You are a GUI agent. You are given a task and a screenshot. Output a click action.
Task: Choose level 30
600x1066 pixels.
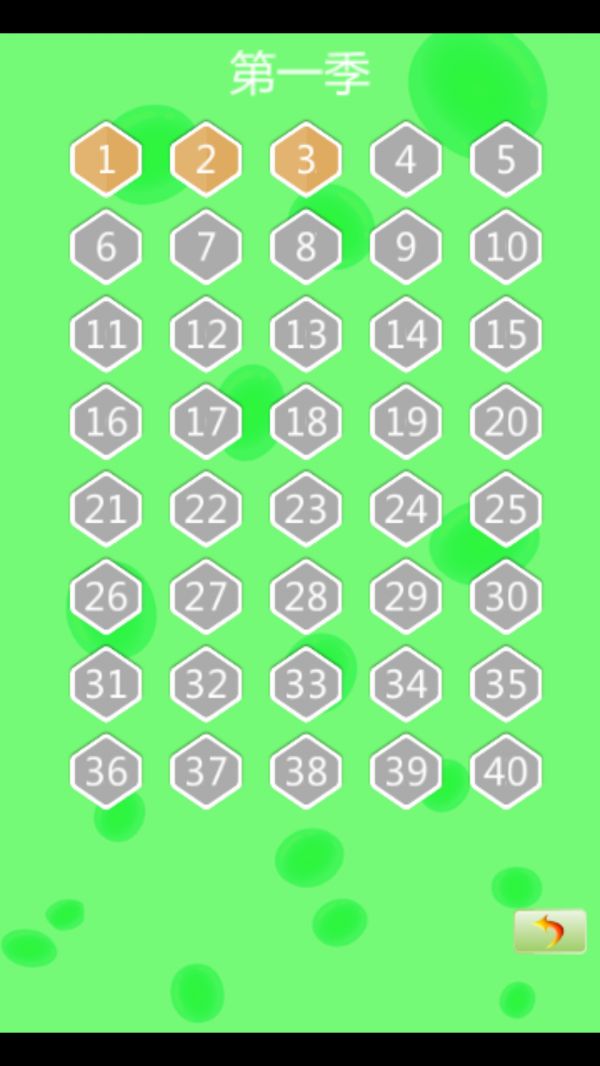pyautogui.click(x=506, y=597)
